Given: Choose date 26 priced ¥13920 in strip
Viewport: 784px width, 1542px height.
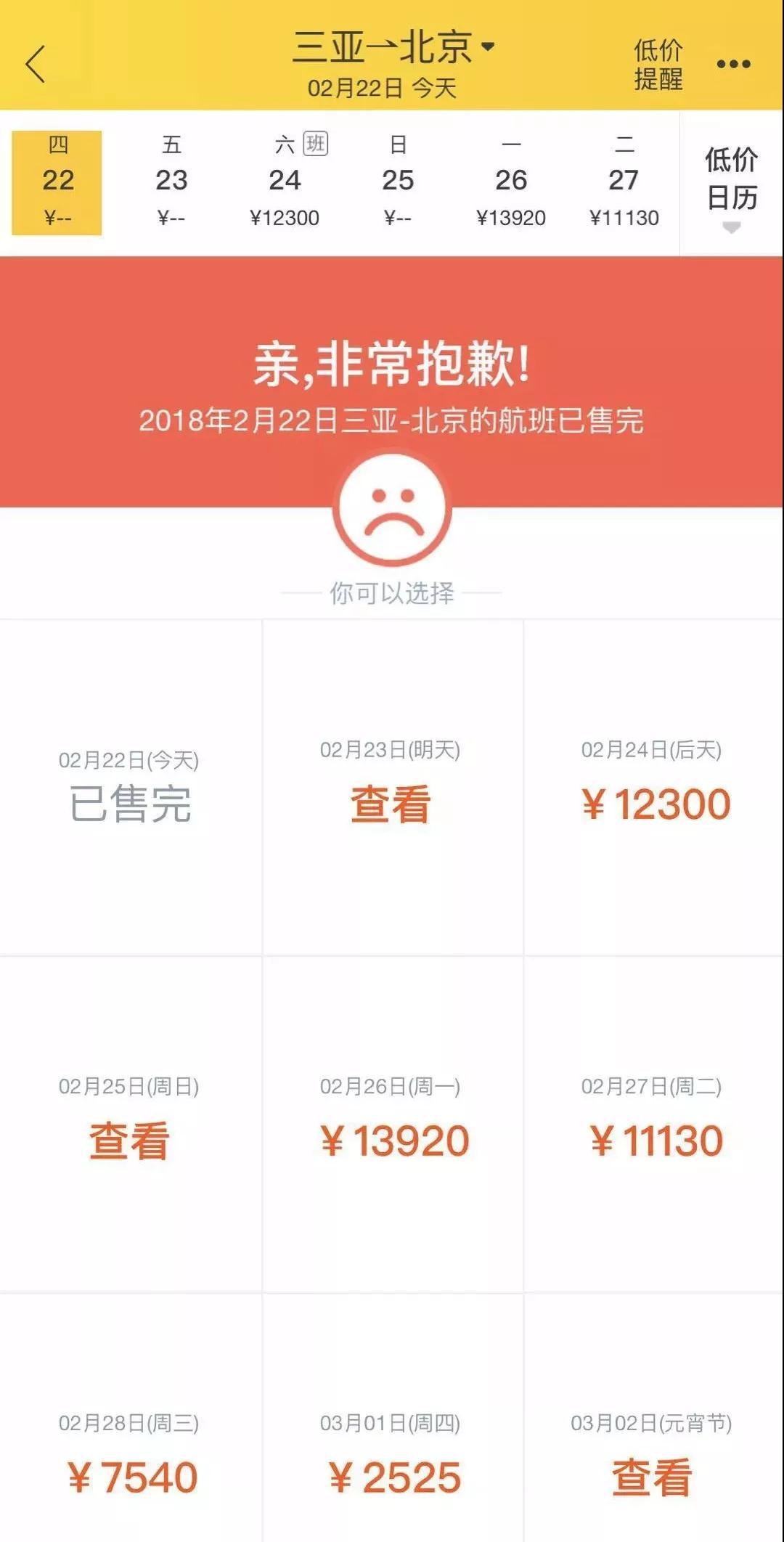Looking at the screenshot, I should click(x=511, y=183).
